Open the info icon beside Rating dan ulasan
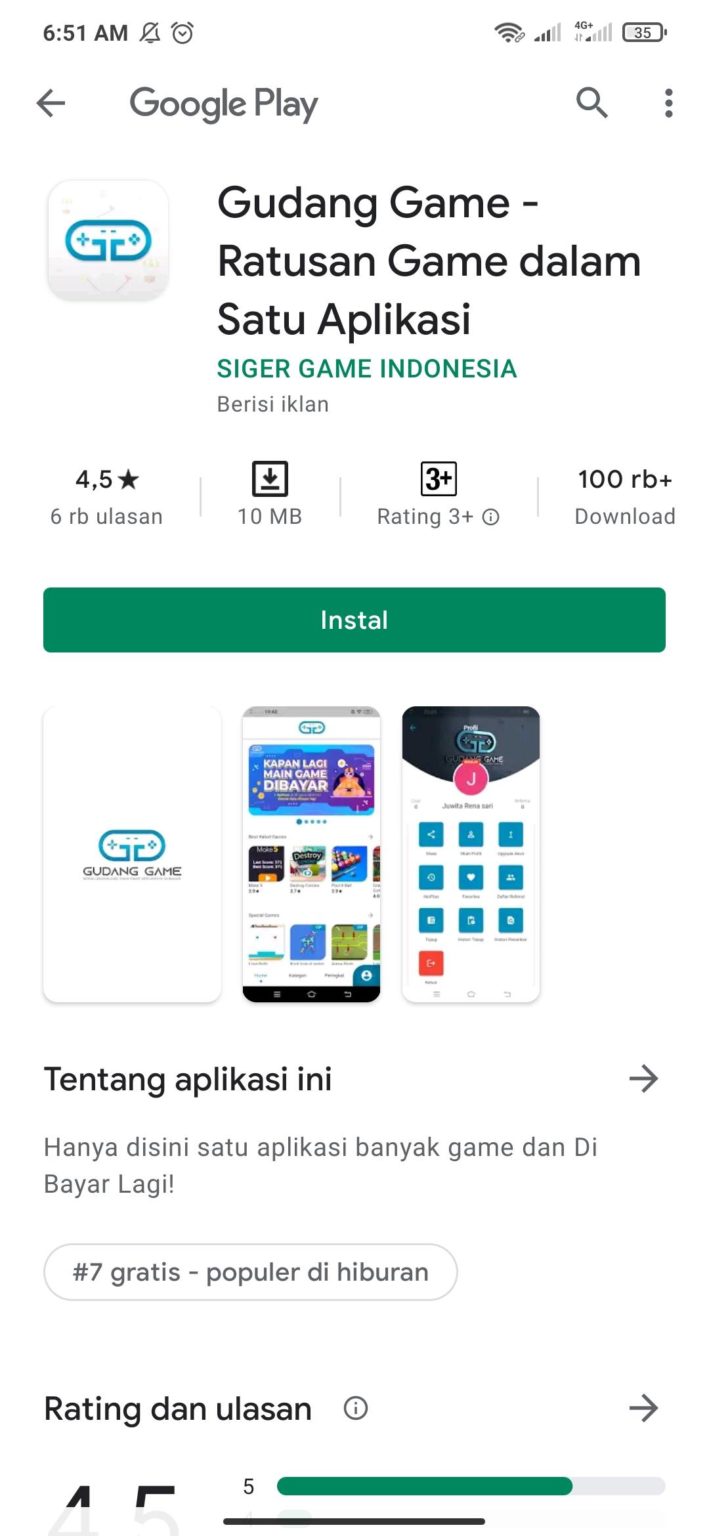This screenshot has width=709, height=1536. 355,1408
